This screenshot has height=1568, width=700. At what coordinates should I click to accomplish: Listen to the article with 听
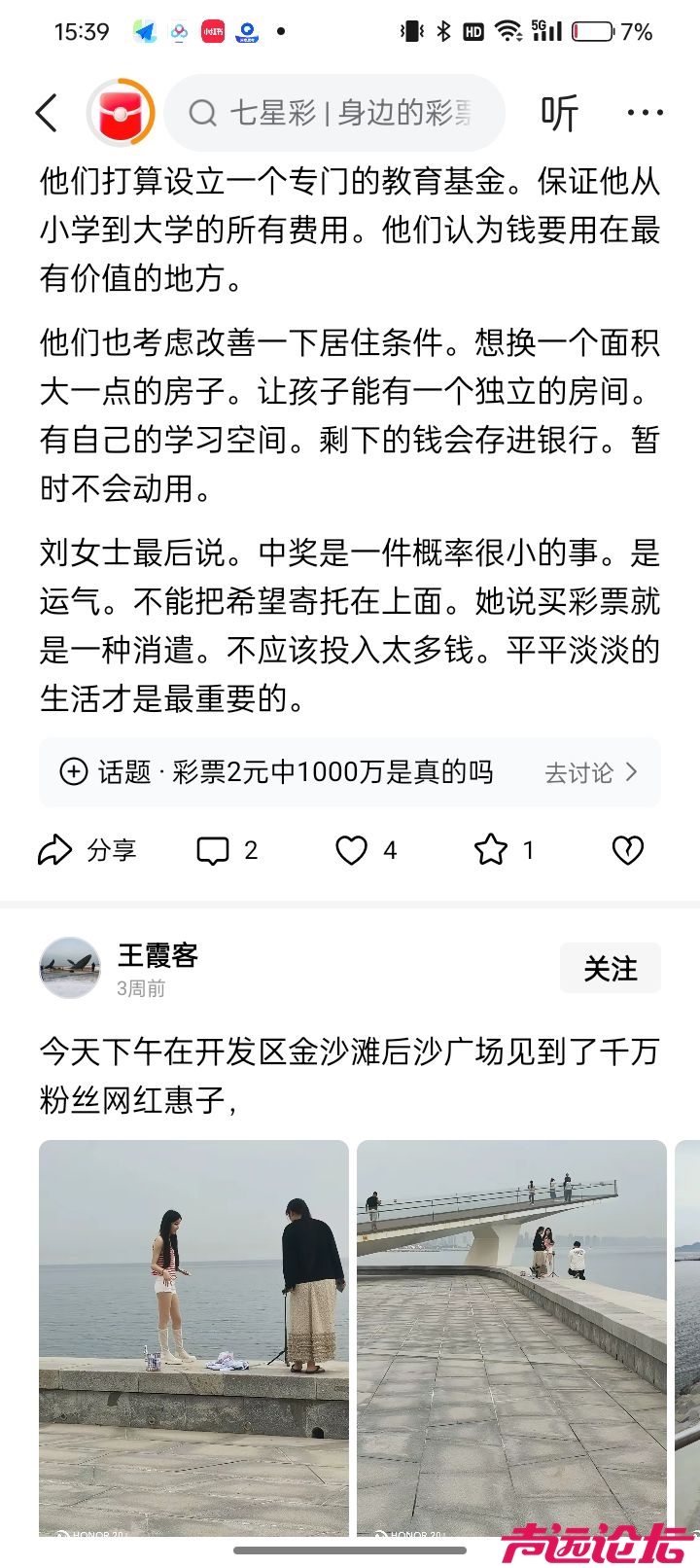point(559,113)
